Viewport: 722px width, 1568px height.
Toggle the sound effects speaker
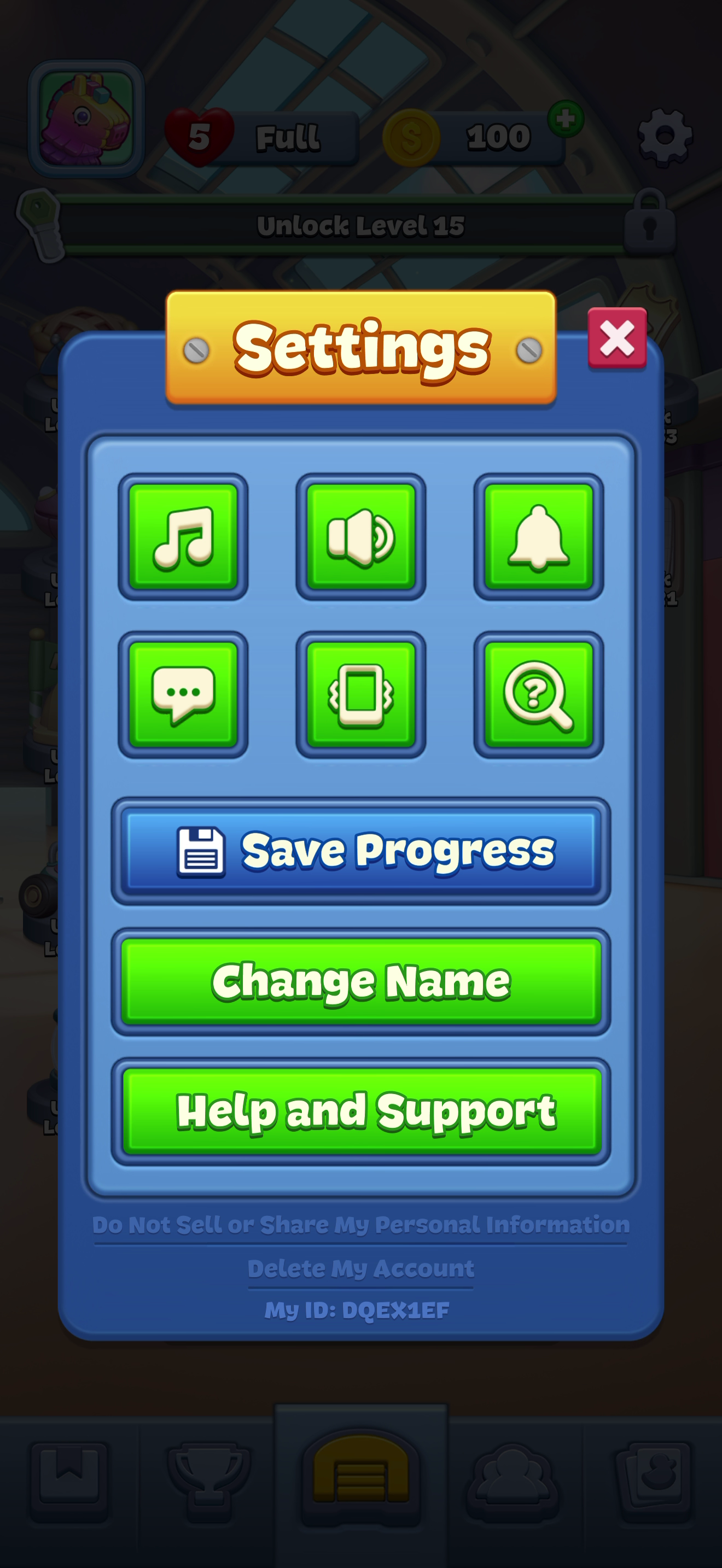coord(361,537)
